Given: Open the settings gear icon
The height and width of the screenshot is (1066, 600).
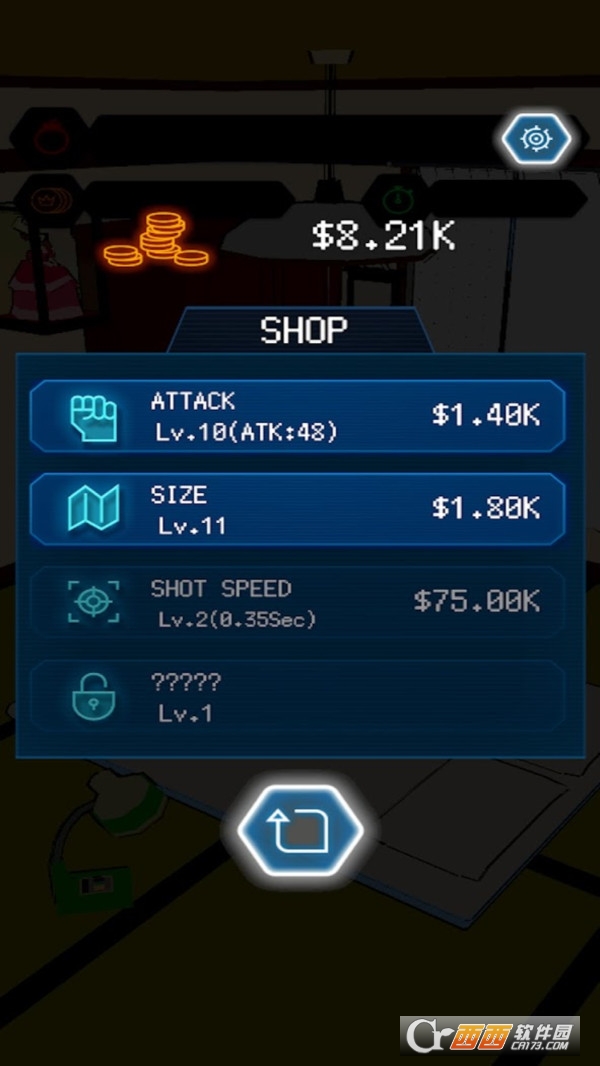Looking at the screenshot, I should (535, 139).
